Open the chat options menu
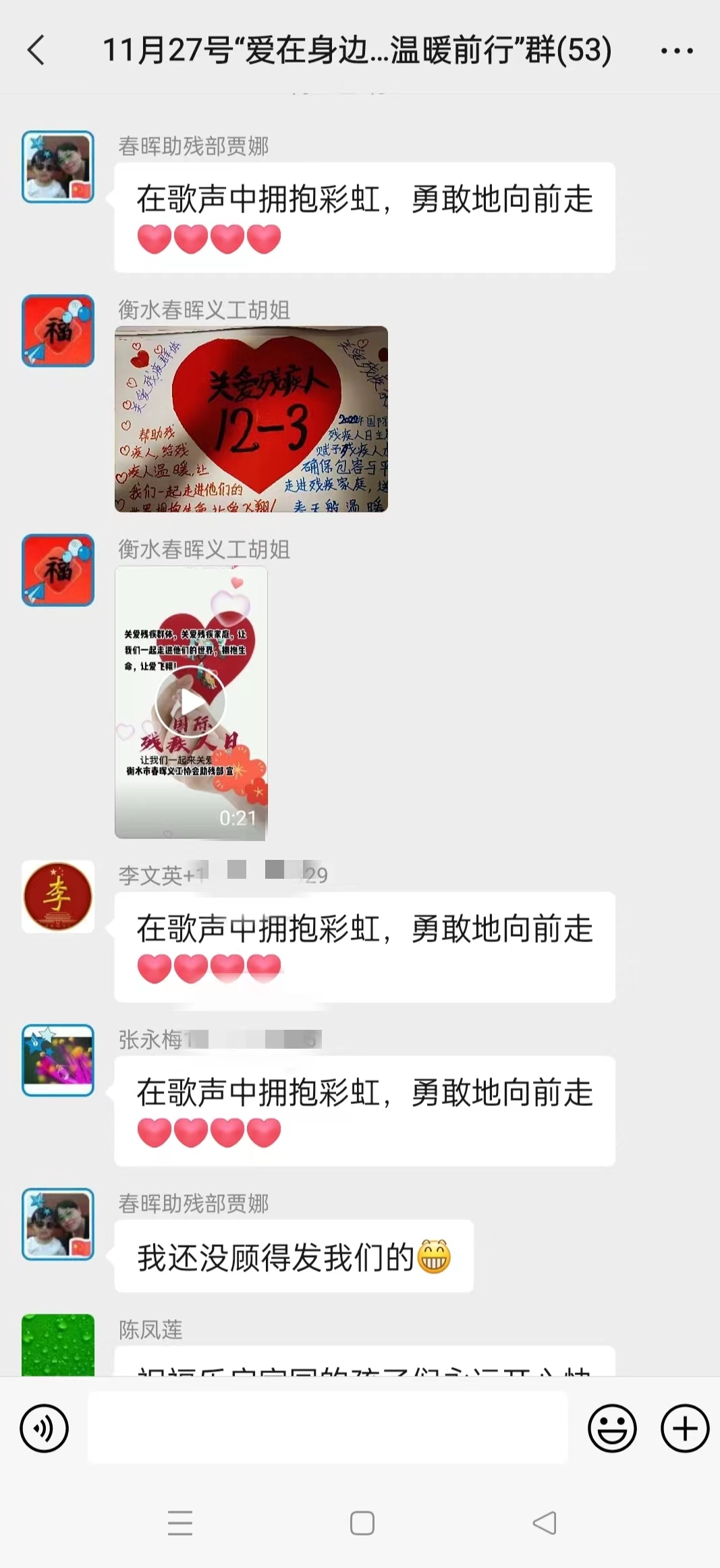720x1568 pixels. [x=676, y=51]
